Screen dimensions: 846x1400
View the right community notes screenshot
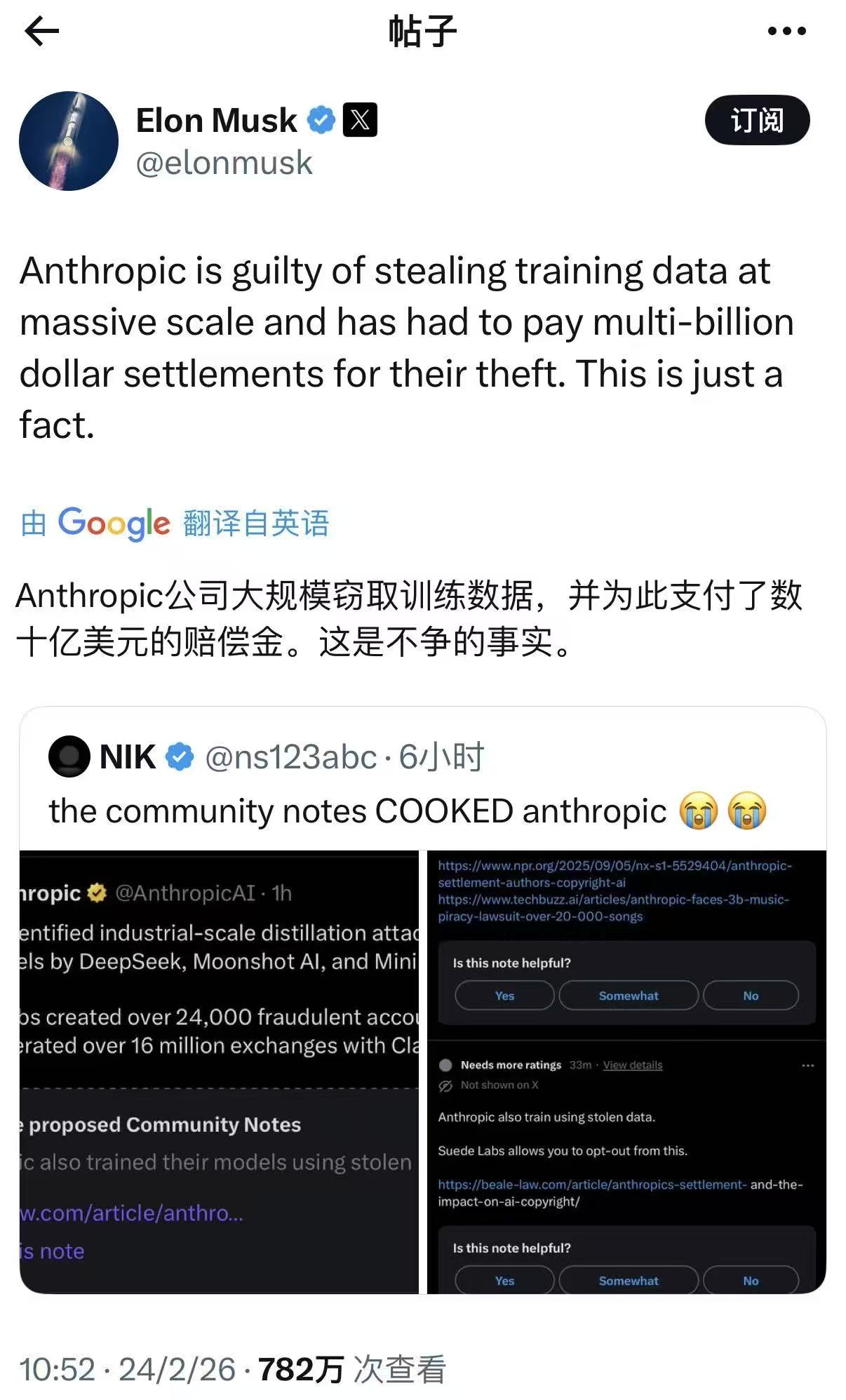[626, 1071]
